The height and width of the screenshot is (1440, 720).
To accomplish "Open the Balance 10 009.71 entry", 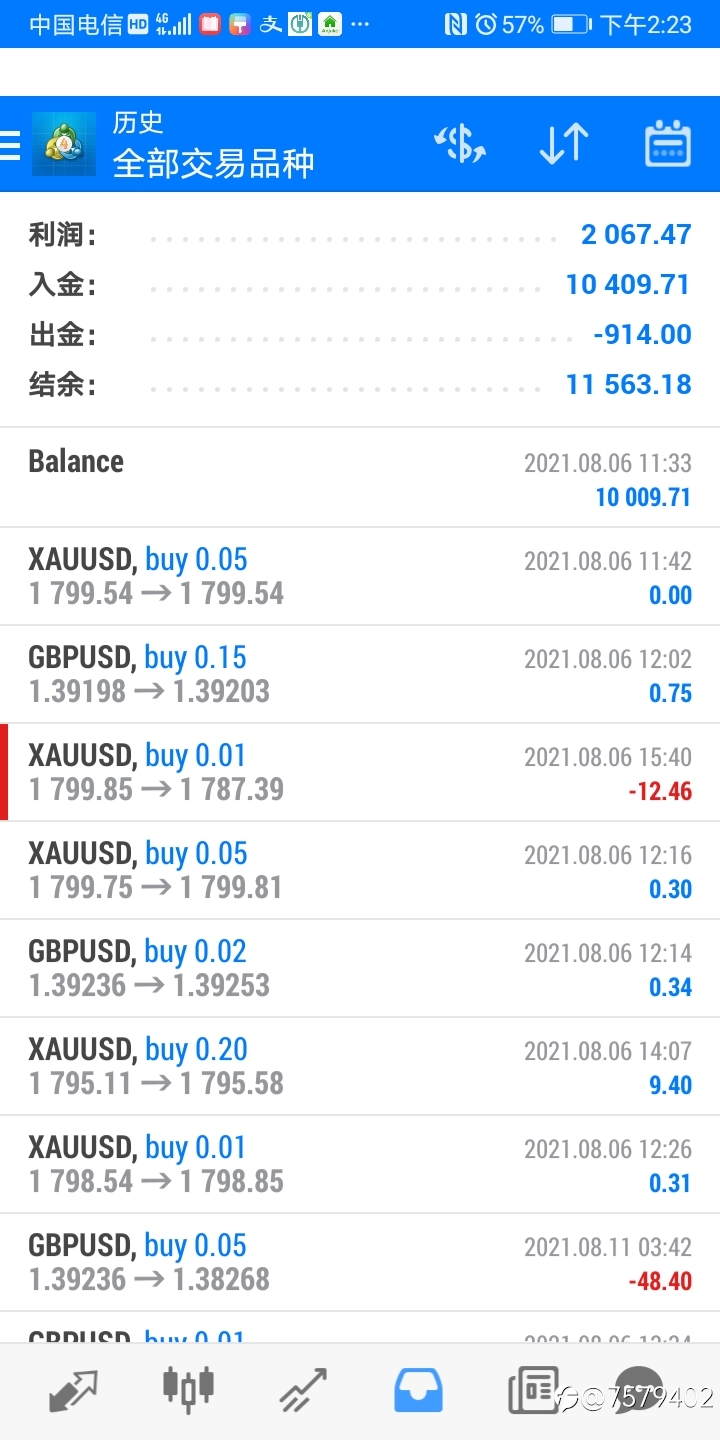I will coord(360,478).
